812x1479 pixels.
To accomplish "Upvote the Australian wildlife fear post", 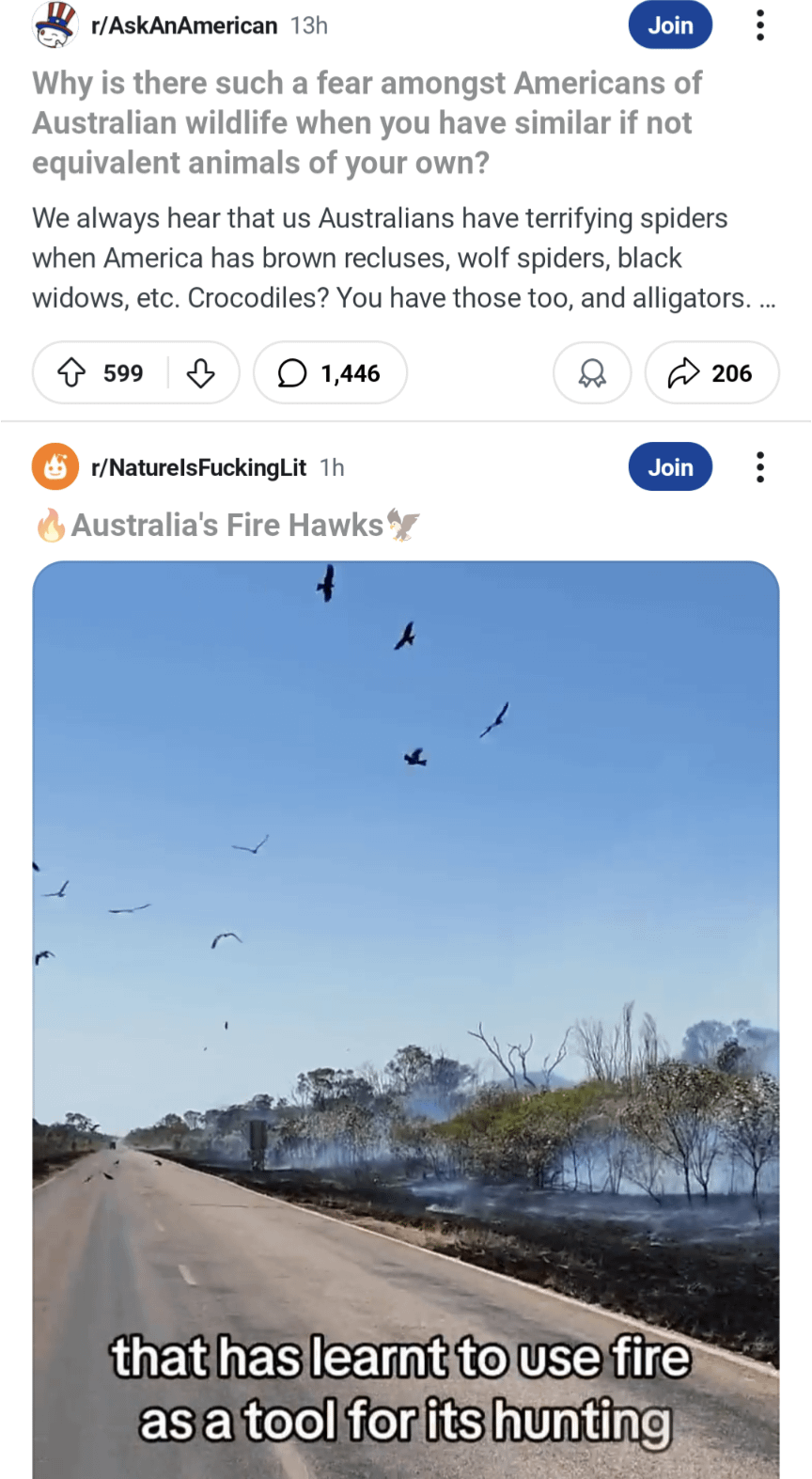I will [72, 373].
